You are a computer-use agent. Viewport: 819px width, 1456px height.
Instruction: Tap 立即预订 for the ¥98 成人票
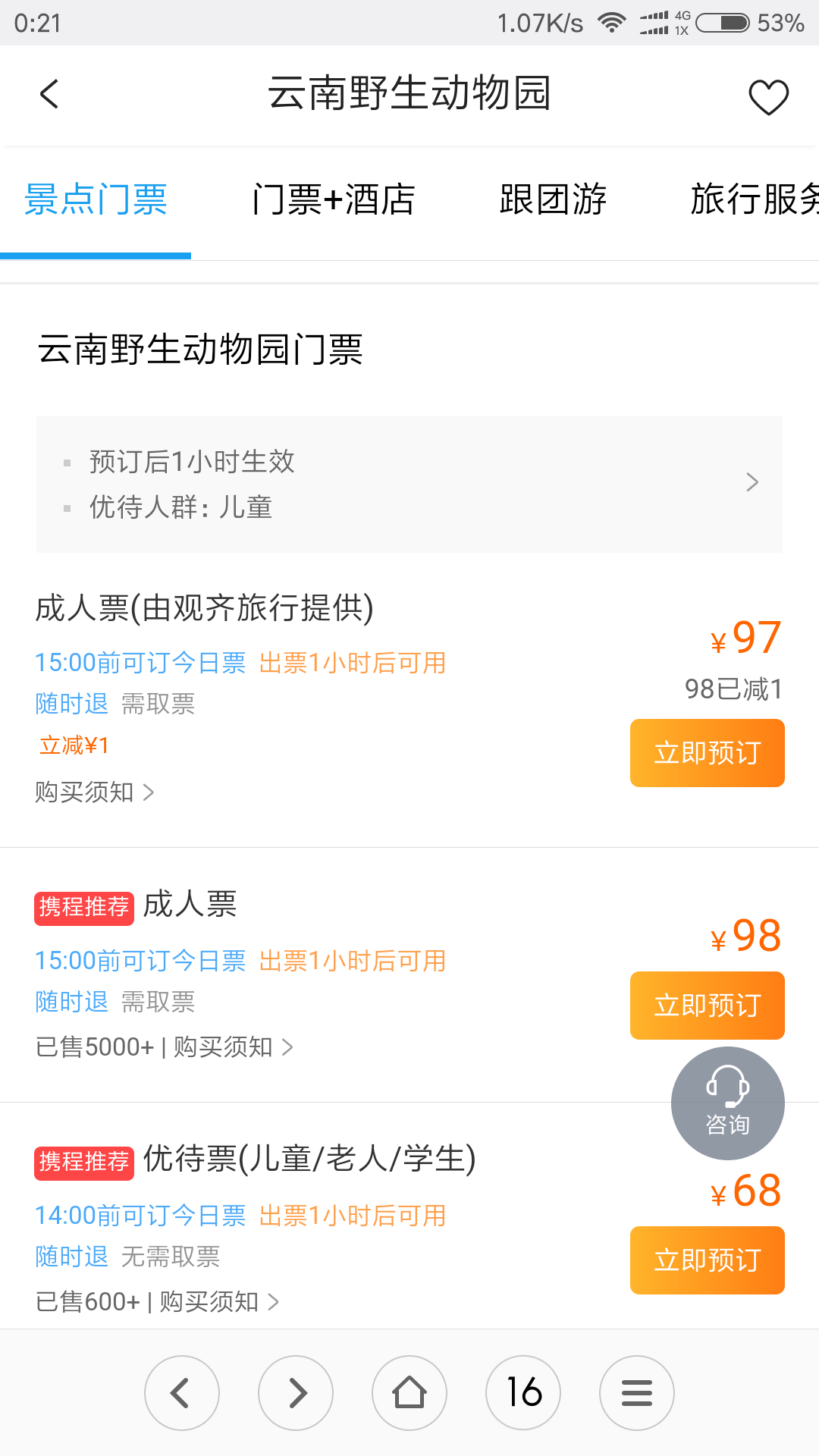707,1006
